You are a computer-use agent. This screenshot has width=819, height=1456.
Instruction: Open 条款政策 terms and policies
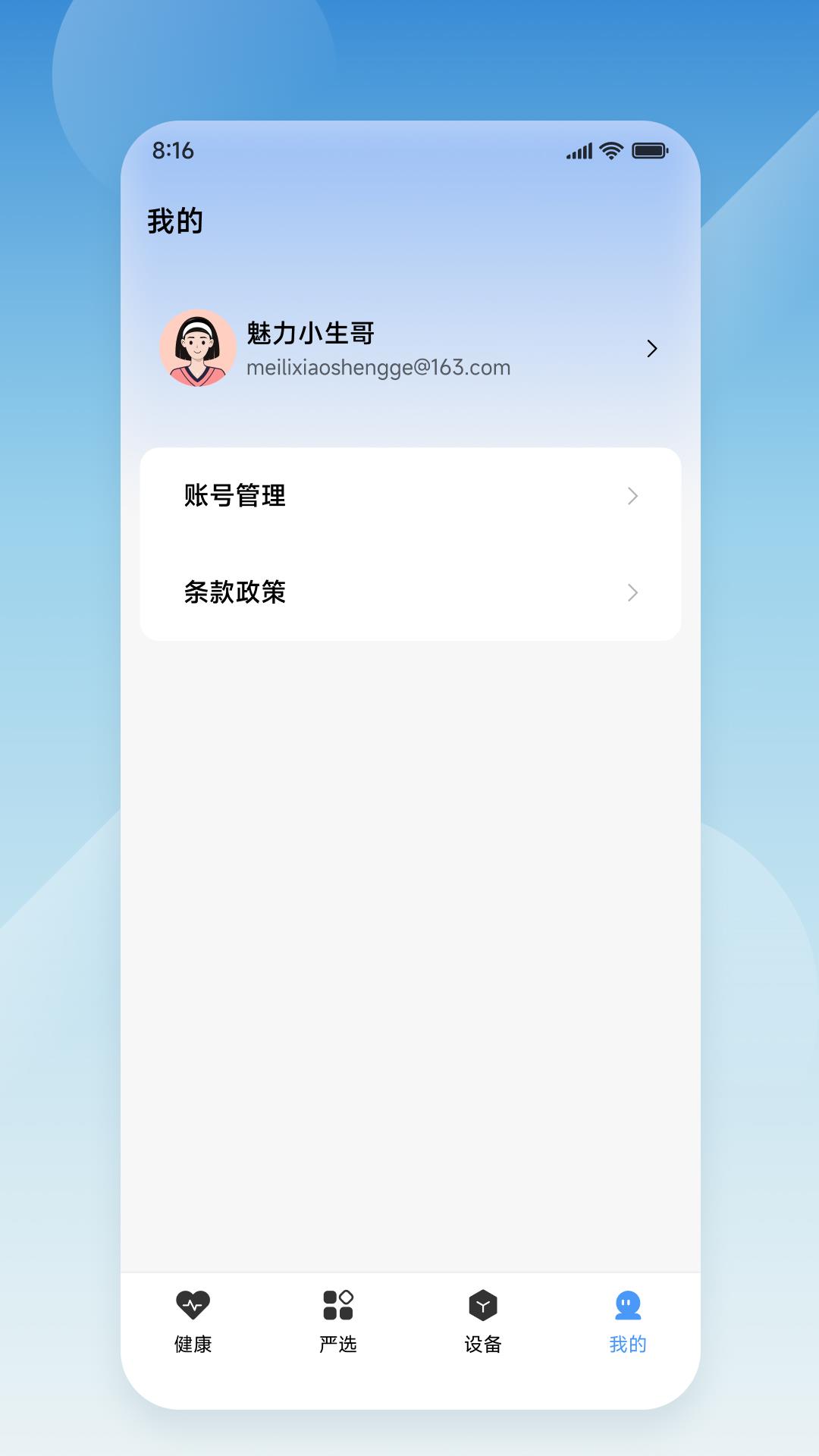tap(409, 592)
